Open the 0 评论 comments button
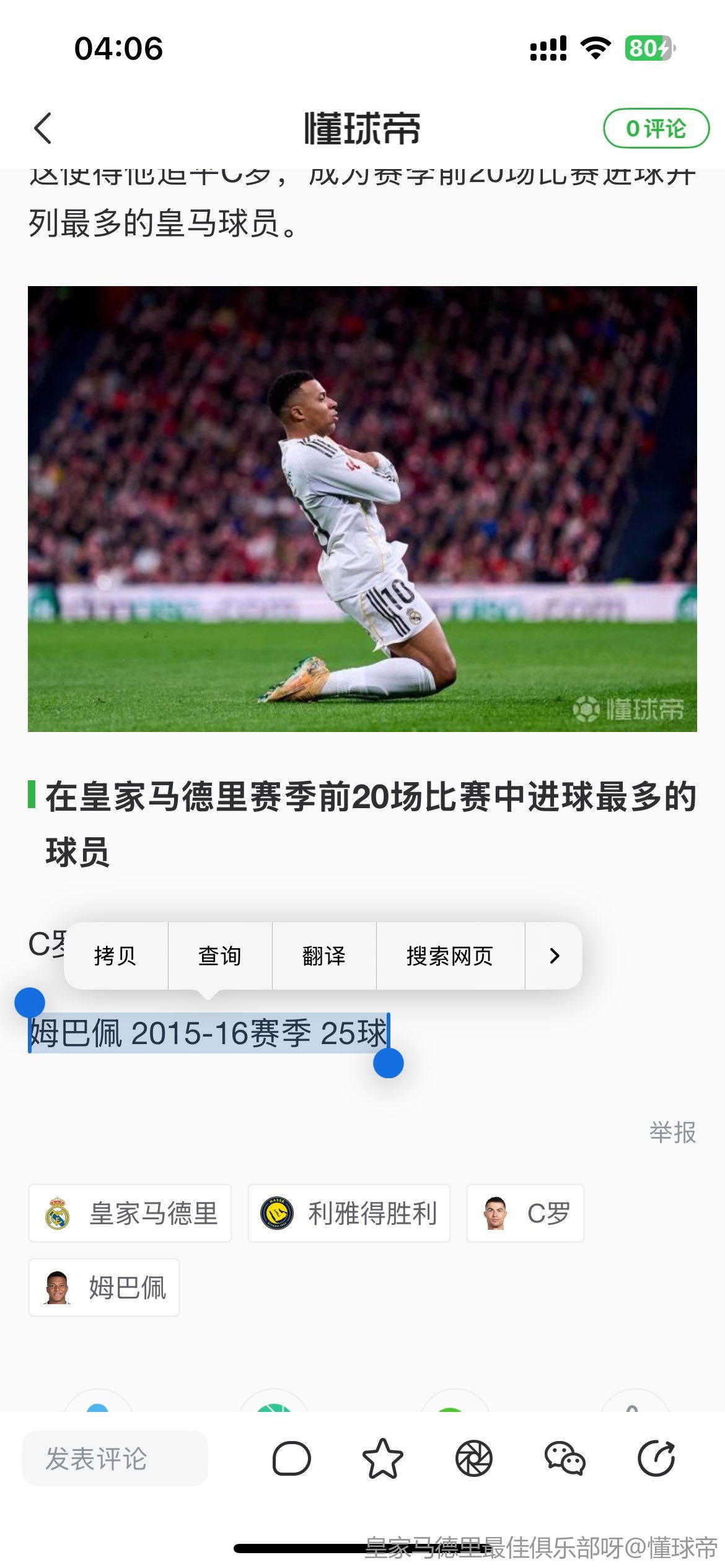This screenshot has width=725, height=1568. click(x=656, y=128)
